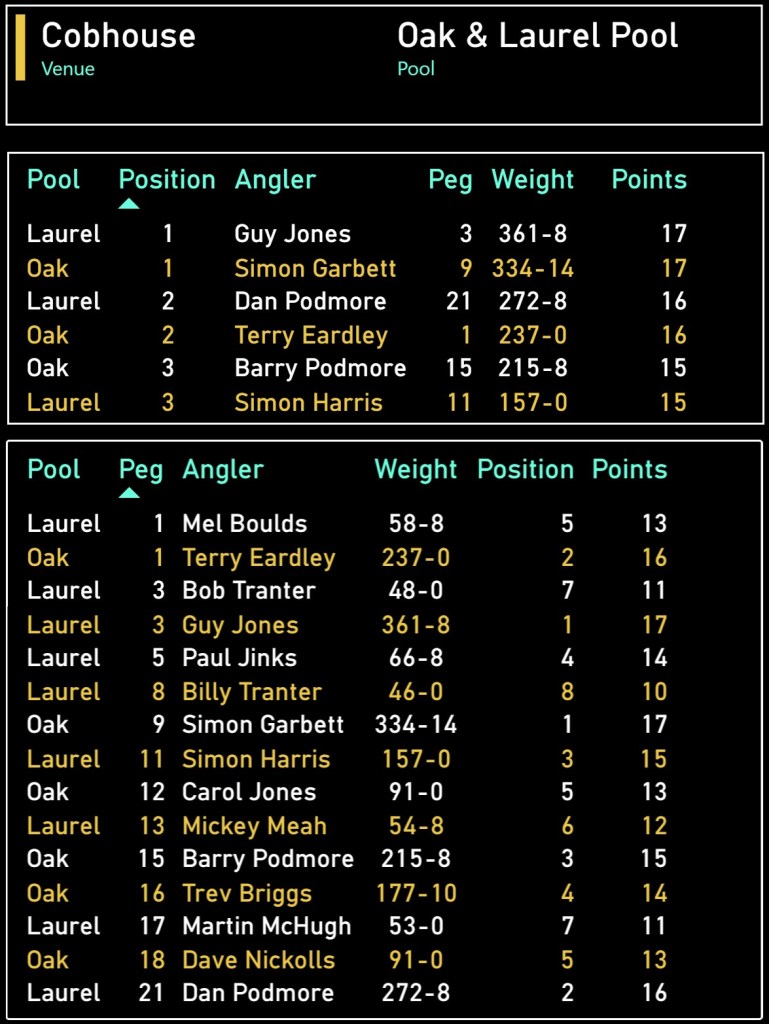
Task: Sort the peg-sorted table by Points
Action: [x=630, y=469]
